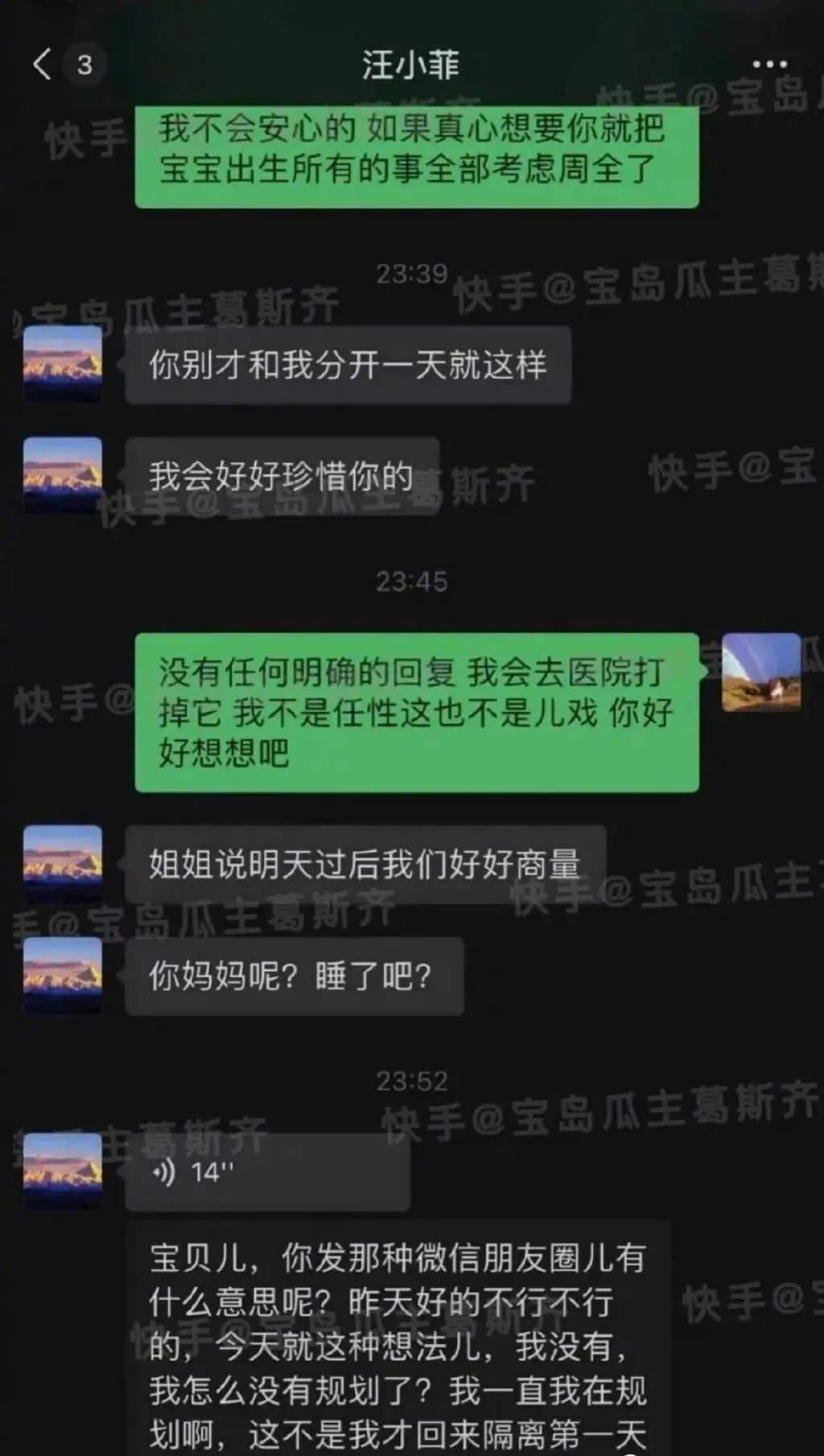This screenshot has width=824, height=1456.
Task: Play the 14-second voice message
Action: (x=266, y=1172)
